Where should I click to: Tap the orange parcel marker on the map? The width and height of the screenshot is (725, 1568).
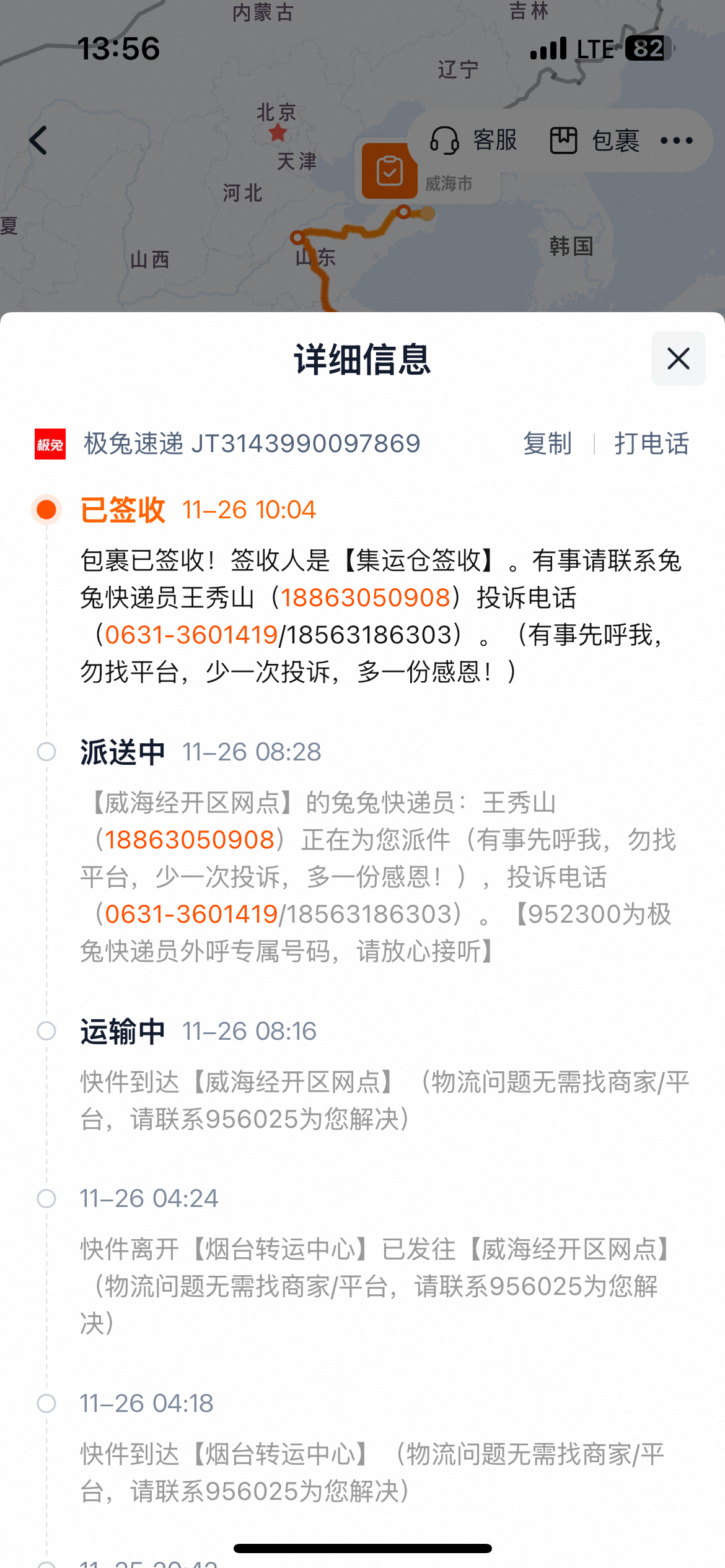[x=390, y=171]
